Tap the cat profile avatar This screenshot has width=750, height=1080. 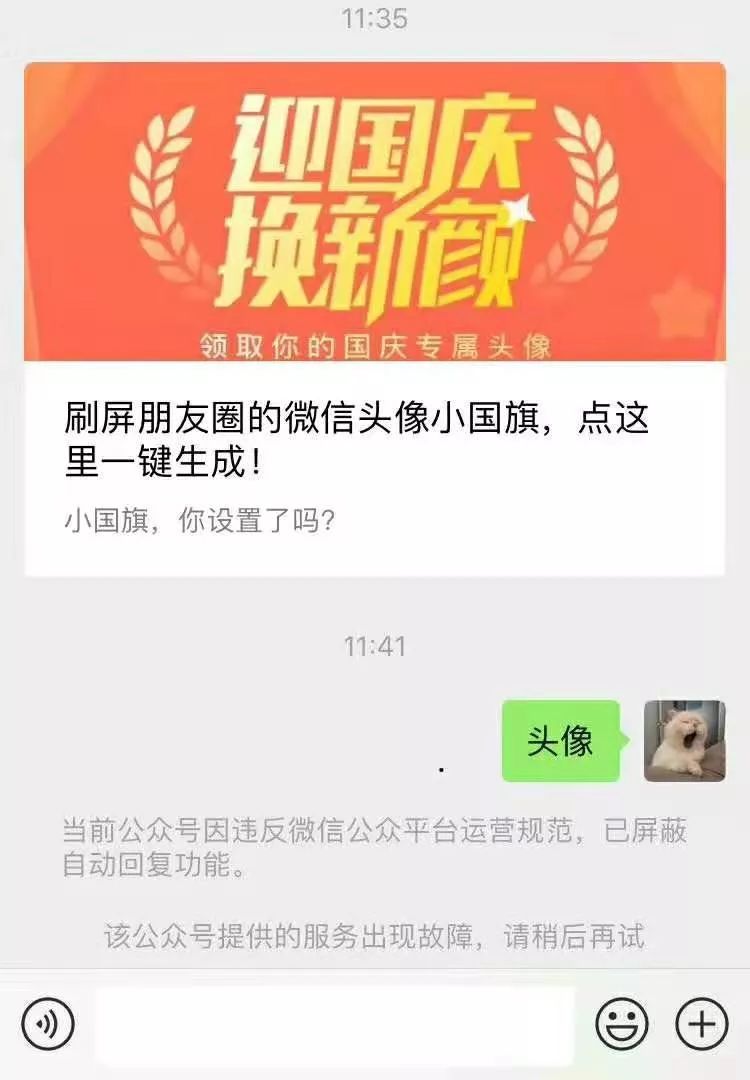point(685,741)
